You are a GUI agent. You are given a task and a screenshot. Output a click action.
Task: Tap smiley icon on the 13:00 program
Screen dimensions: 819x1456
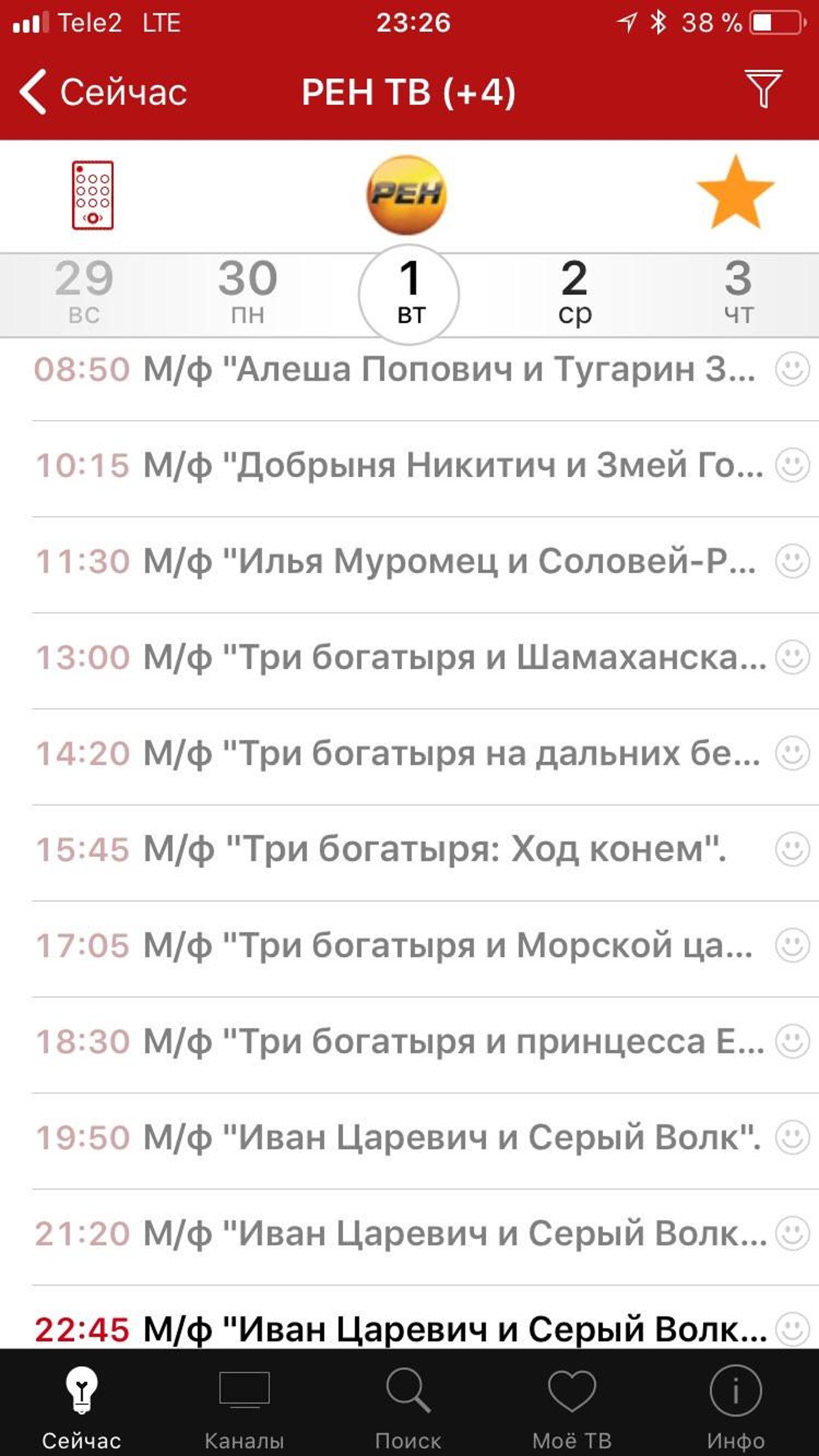point(793,657)
